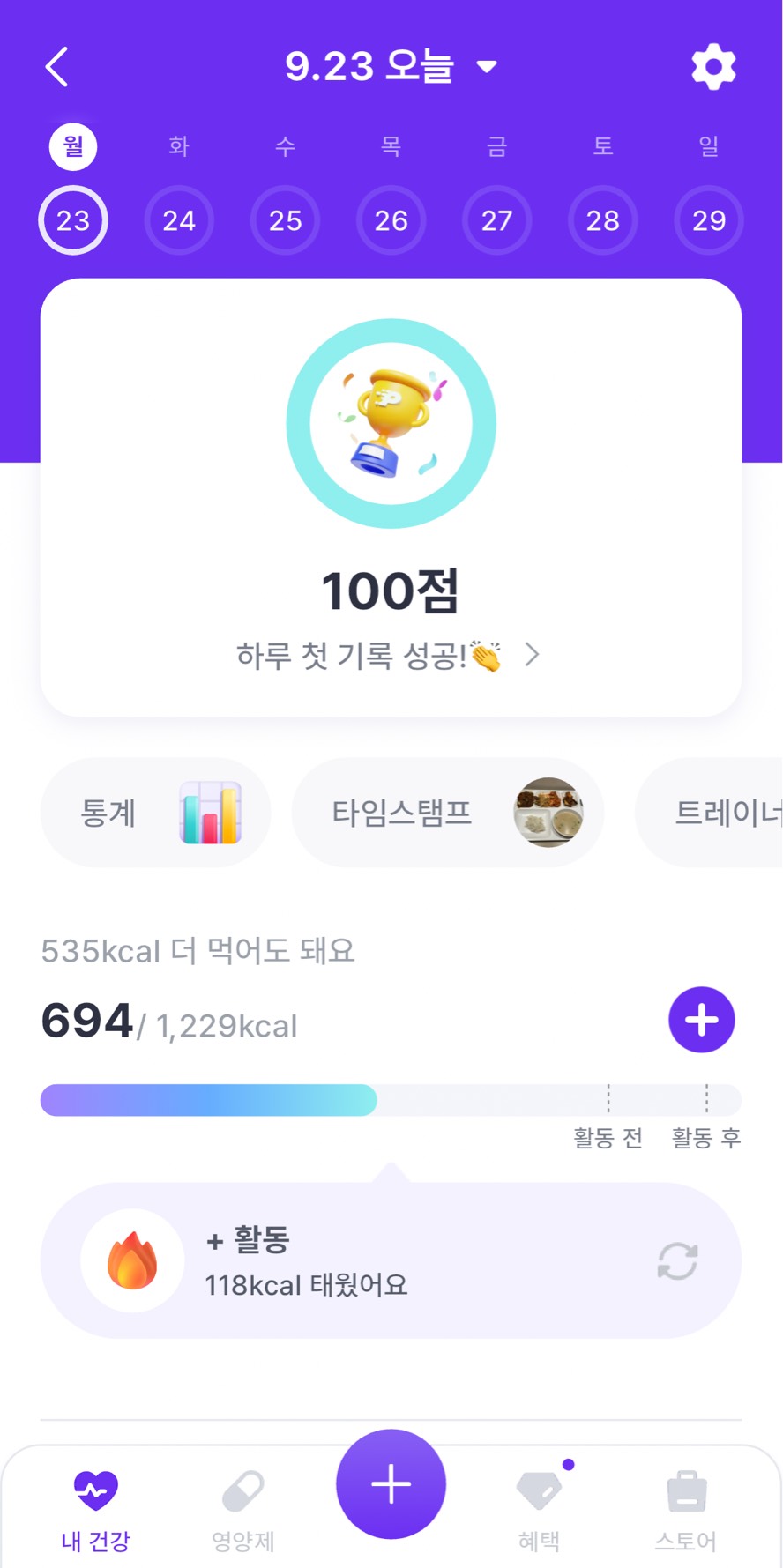
Task: Select date 24 in the week row
Action: pos(179,220)
